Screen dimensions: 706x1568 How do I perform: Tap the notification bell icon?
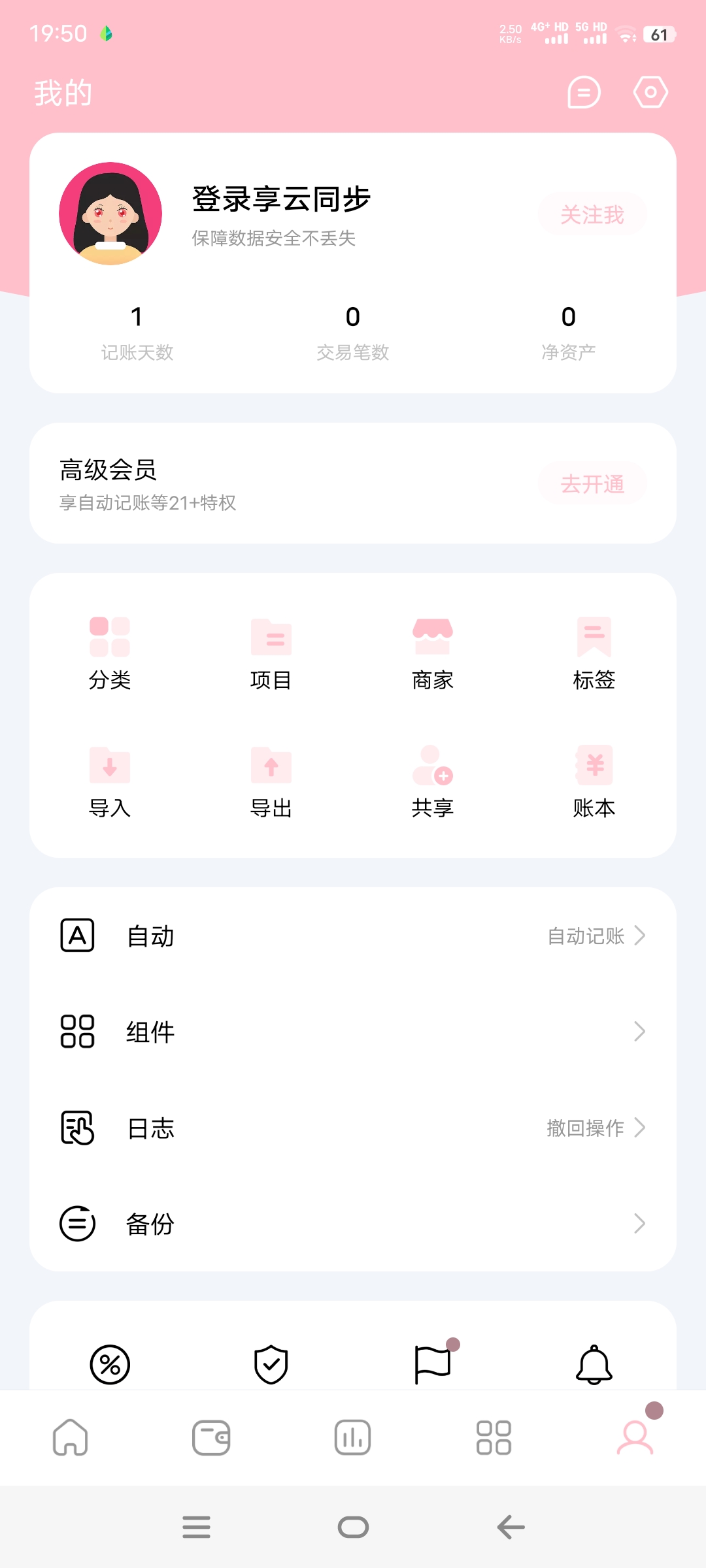click(x=594, y=1364)
